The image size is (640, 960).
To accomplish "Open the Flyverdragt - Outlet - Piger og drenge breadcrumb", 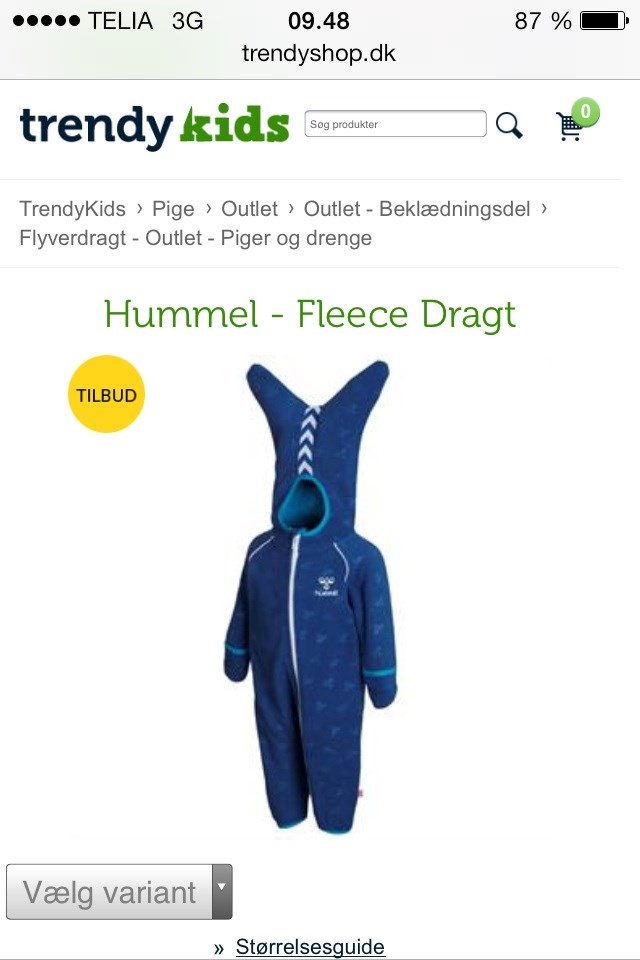I will click(x=195, y=238).
